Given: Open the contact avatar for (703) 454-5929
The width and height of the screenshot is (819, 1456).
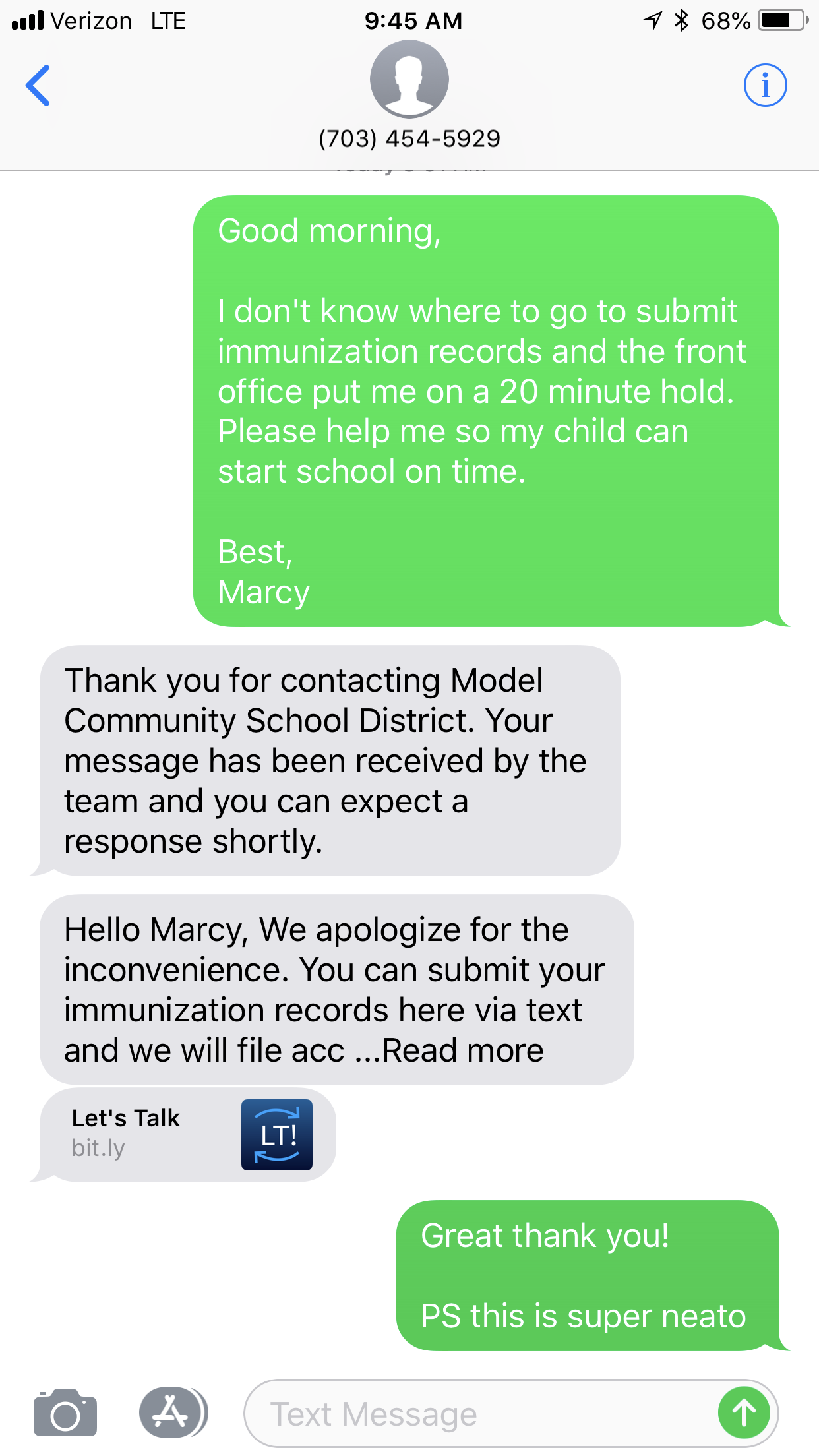Looking at the screenshot, I should tap(409, 79).
